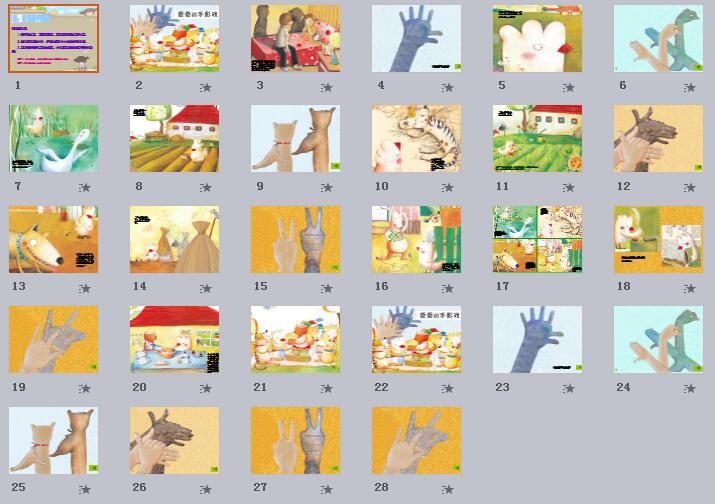Open slide 17 thumbnail
Screen dimensions: 715x504
click(538, 240)
